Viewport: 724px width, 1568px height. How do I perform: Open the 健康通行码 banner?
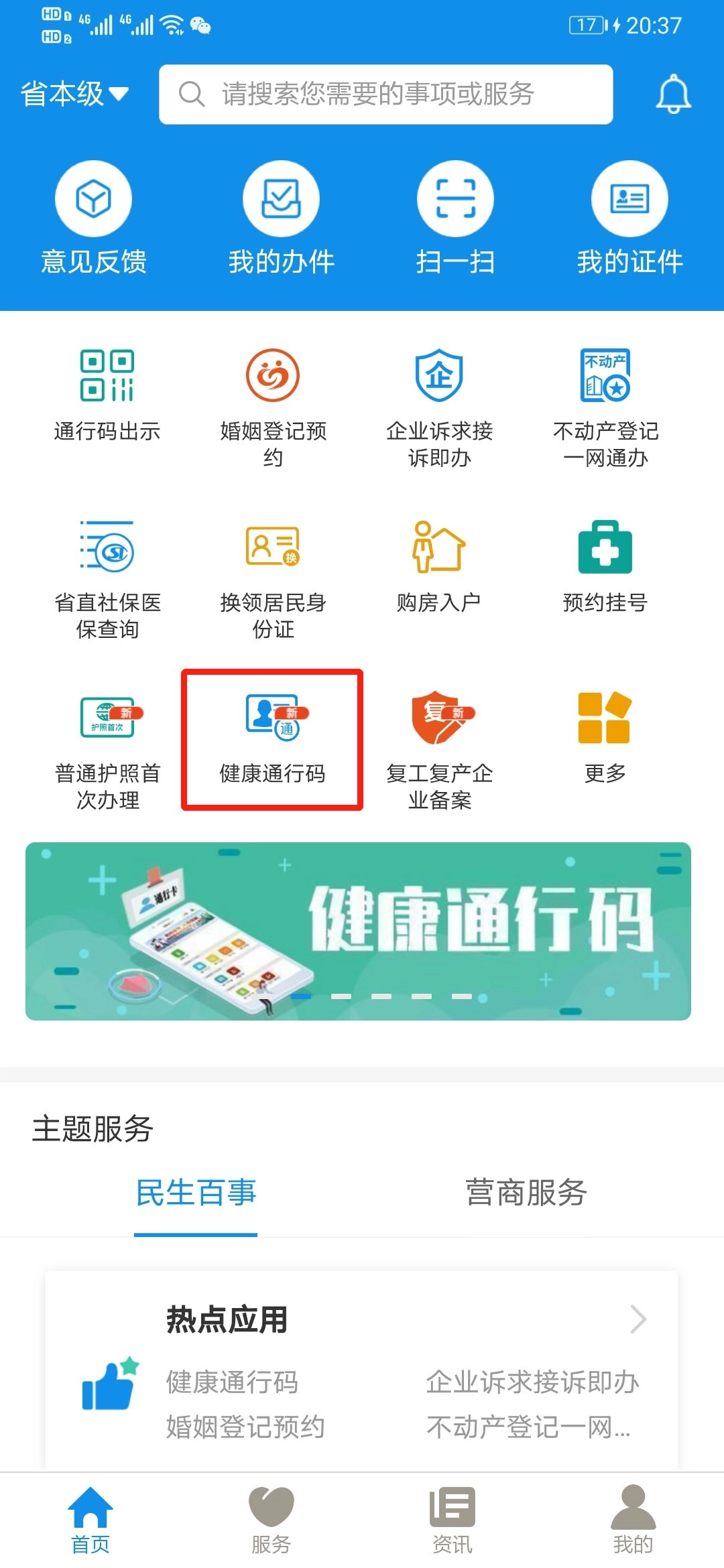[358, 931]
